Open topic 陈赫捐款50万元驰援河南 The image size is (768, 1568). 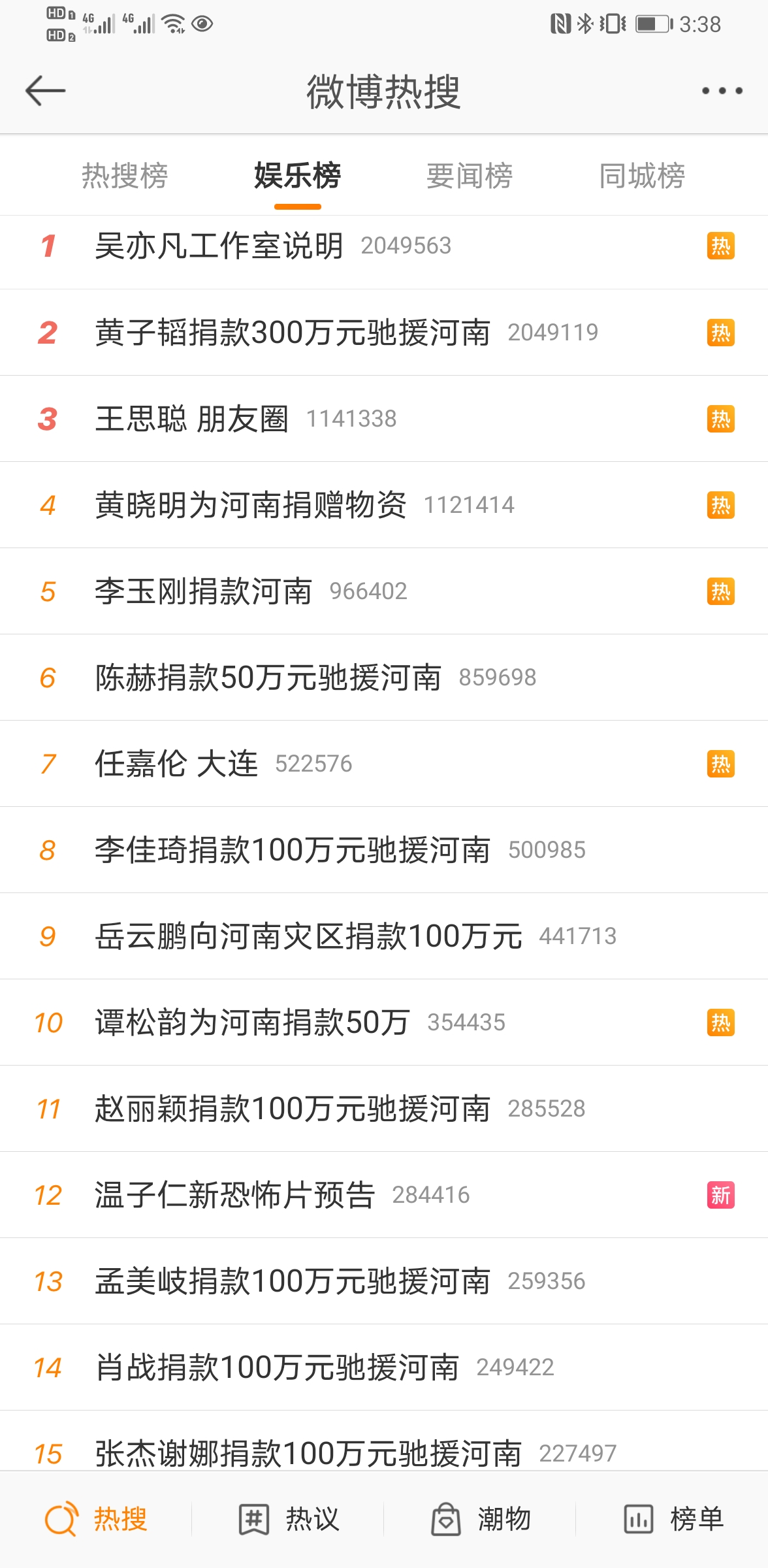268,678
